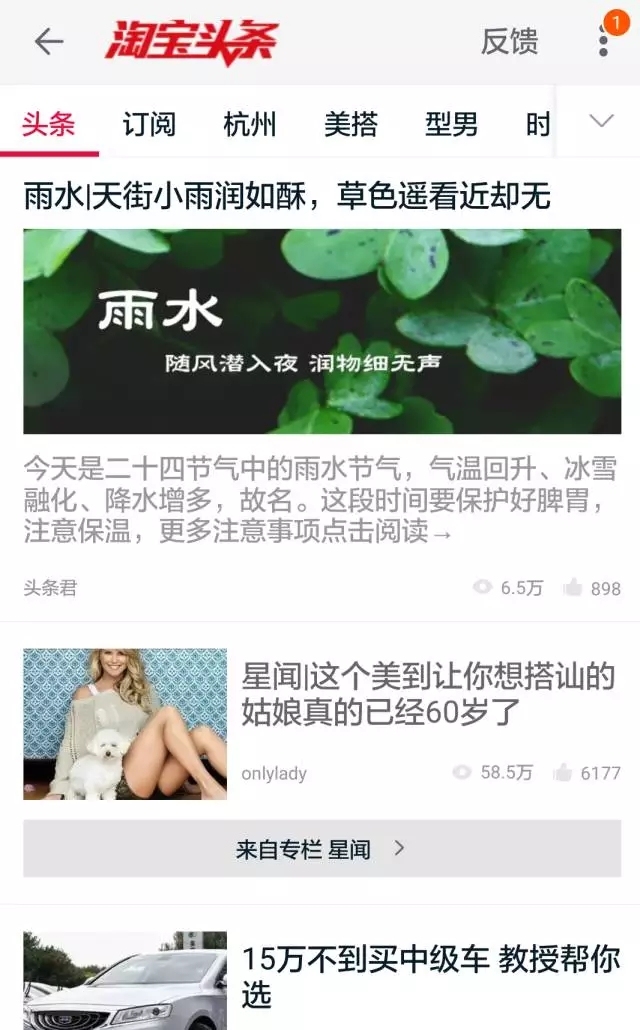The width and height of the screenshot is (640, 1030).
Task: Switch to the 订阅 tab
Action: 149,124
